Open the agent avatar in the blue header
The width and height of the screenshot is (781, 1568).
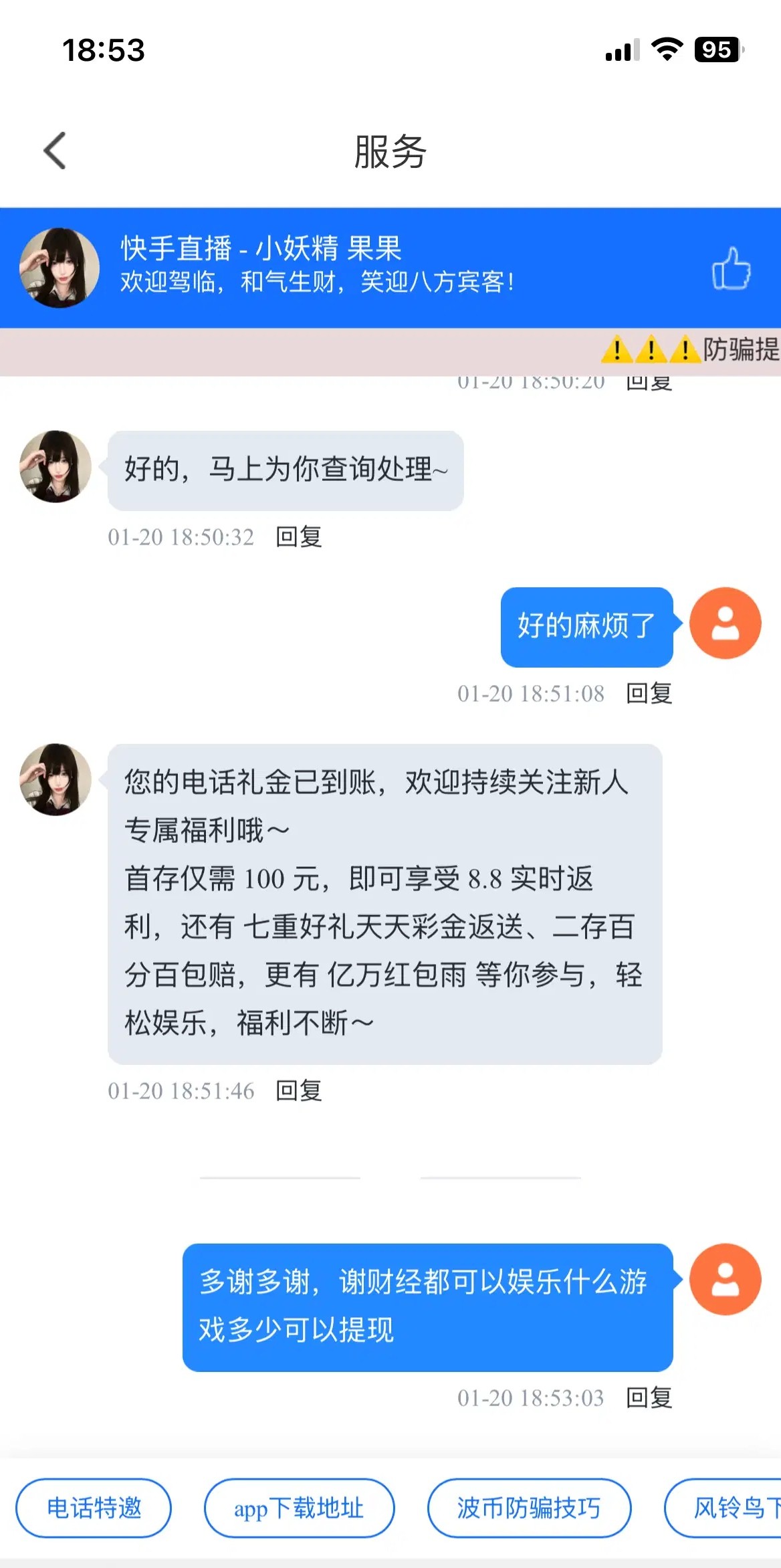[x=60, y=268]
